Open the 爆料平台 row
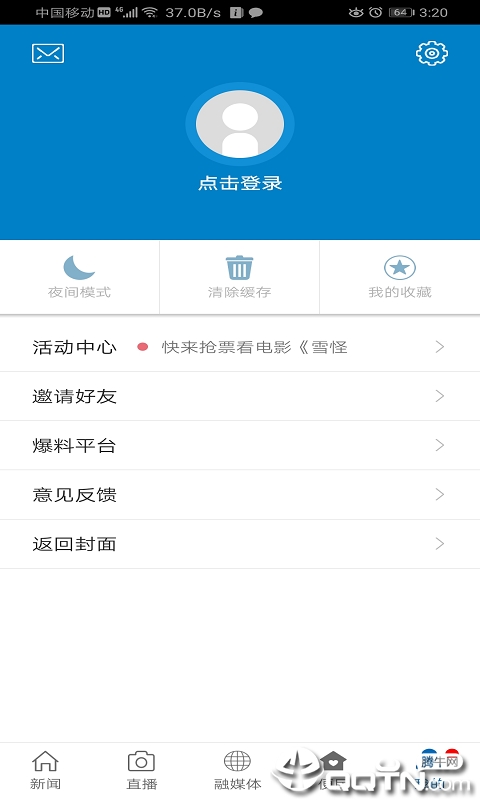This screenshot has height=800, width=480. (x=240, y=445)
